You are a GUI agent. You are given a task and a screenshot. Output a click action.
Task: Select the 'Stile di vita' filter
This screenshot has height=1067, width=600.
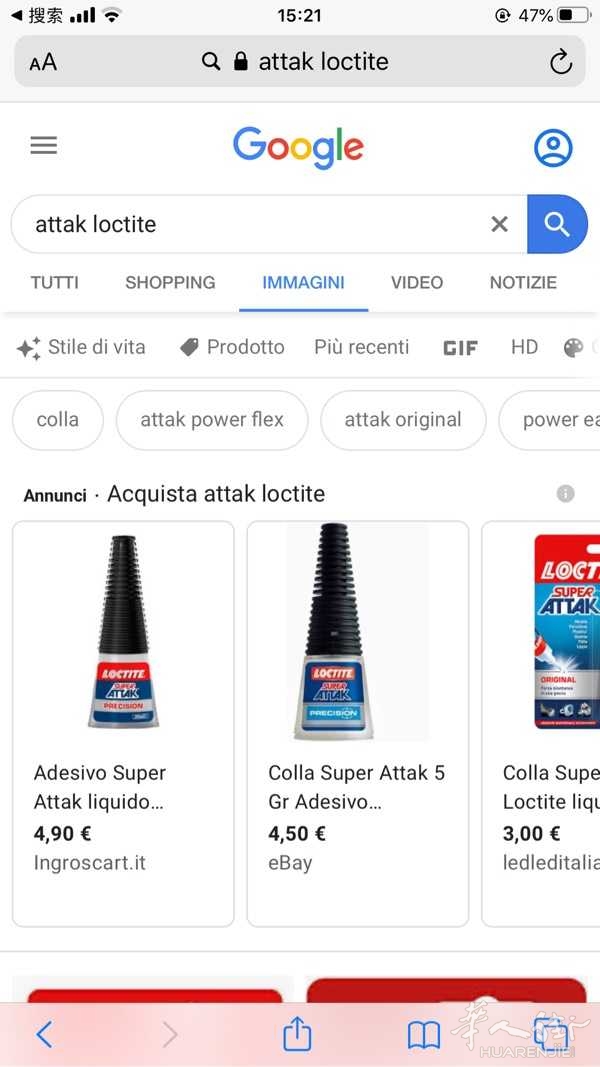(81, 348)
